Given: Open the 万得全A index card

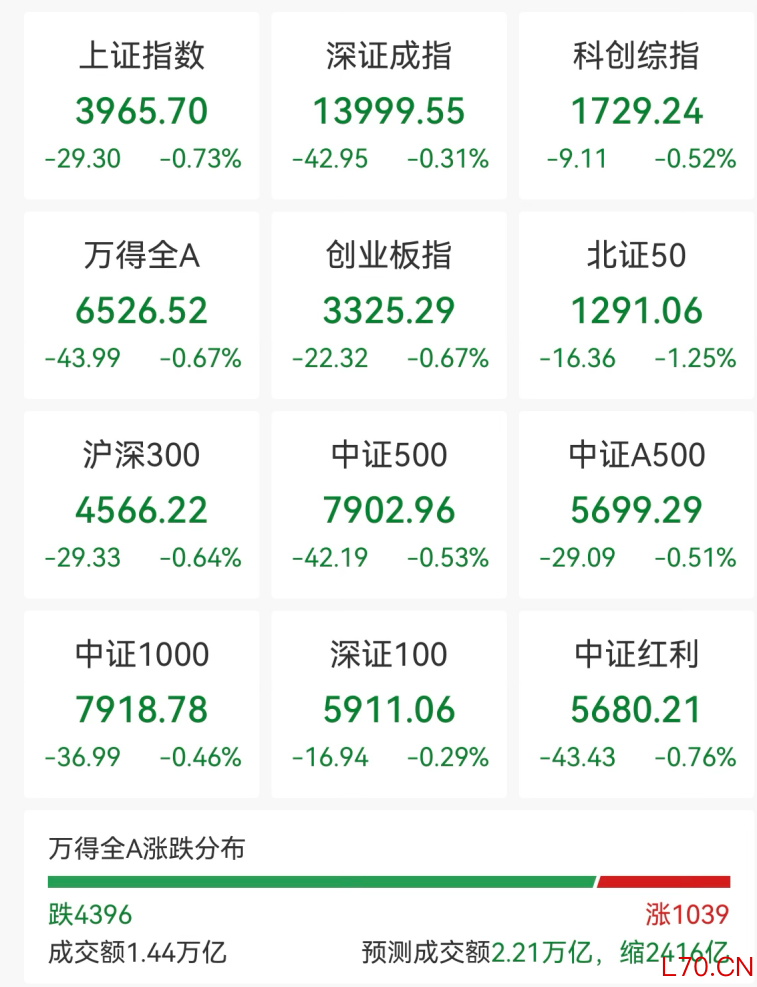Looking at the screenshot, I should point(141,306).
